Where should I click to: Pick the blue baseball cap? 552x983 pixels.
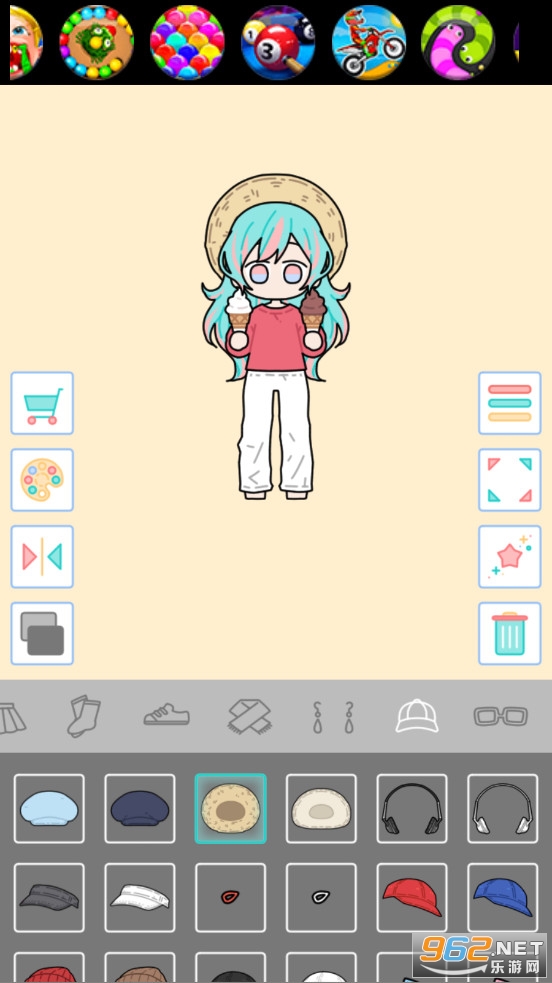tap(503, 897)
